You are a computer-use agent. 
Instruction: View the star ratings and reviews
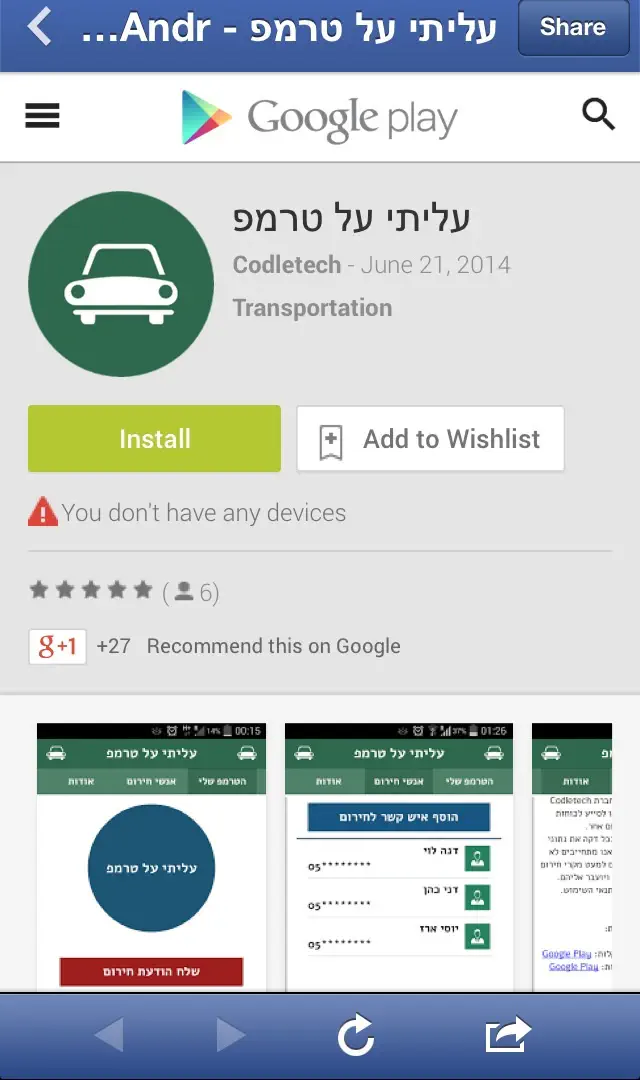(122, 591)
